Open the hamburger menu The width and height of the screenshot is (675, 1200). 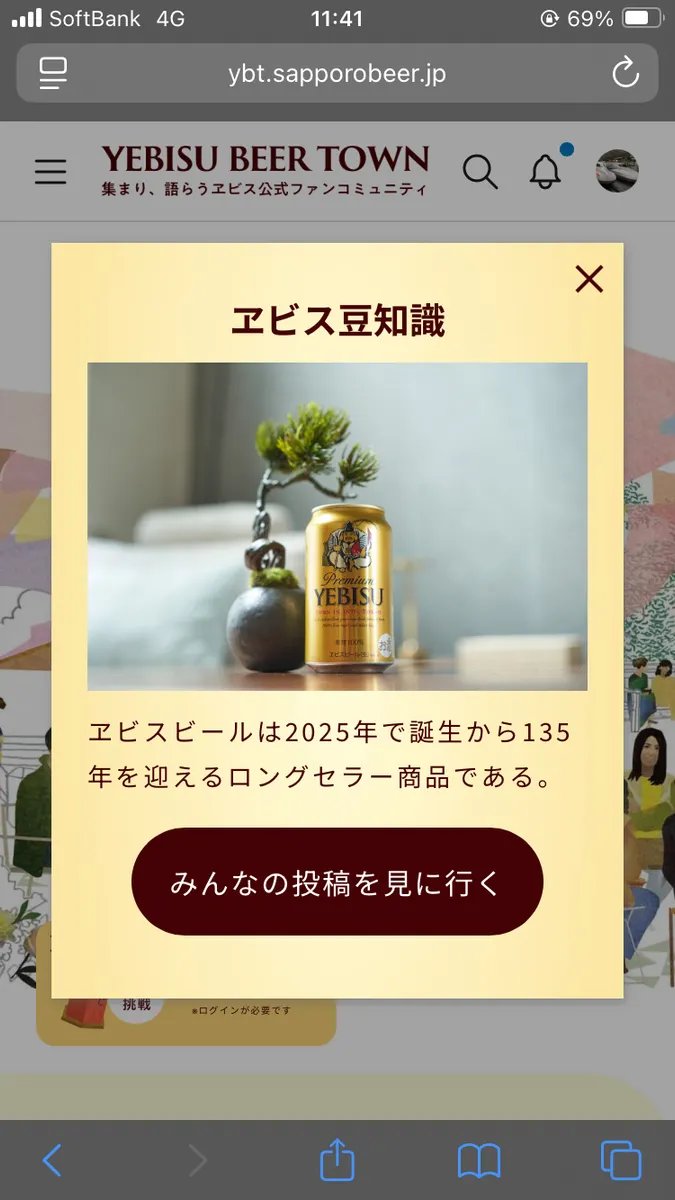point(51,172)
